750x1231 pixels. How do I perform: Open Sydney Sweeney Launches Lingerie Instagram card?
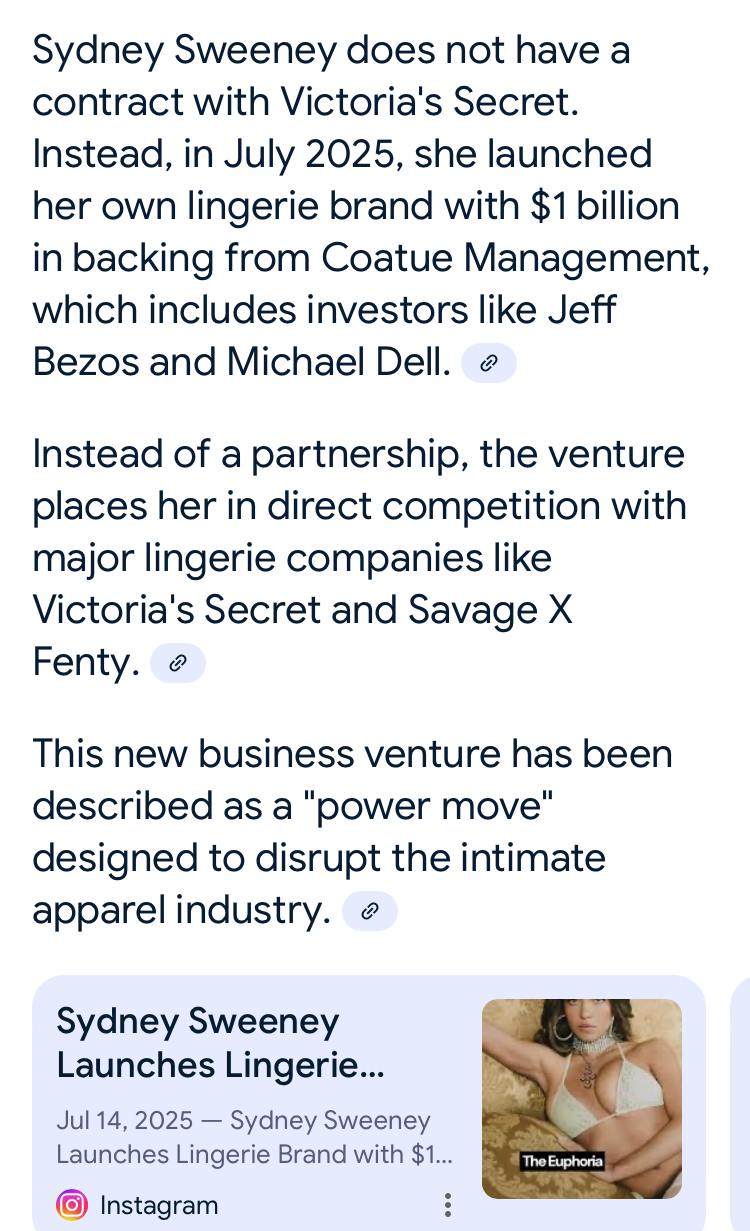coord(369,1103)
